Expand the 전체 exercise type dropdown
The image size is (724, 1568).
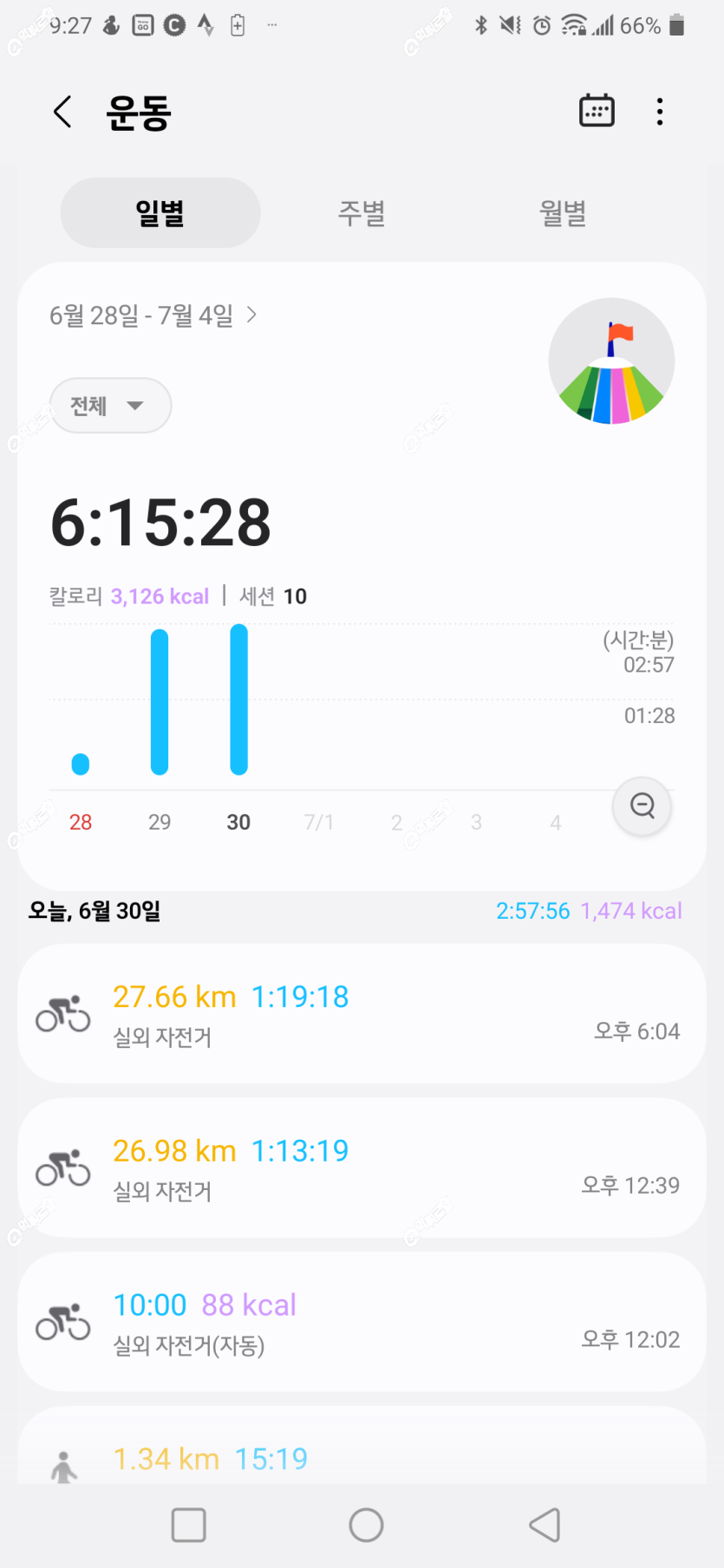tap(110, 406)
